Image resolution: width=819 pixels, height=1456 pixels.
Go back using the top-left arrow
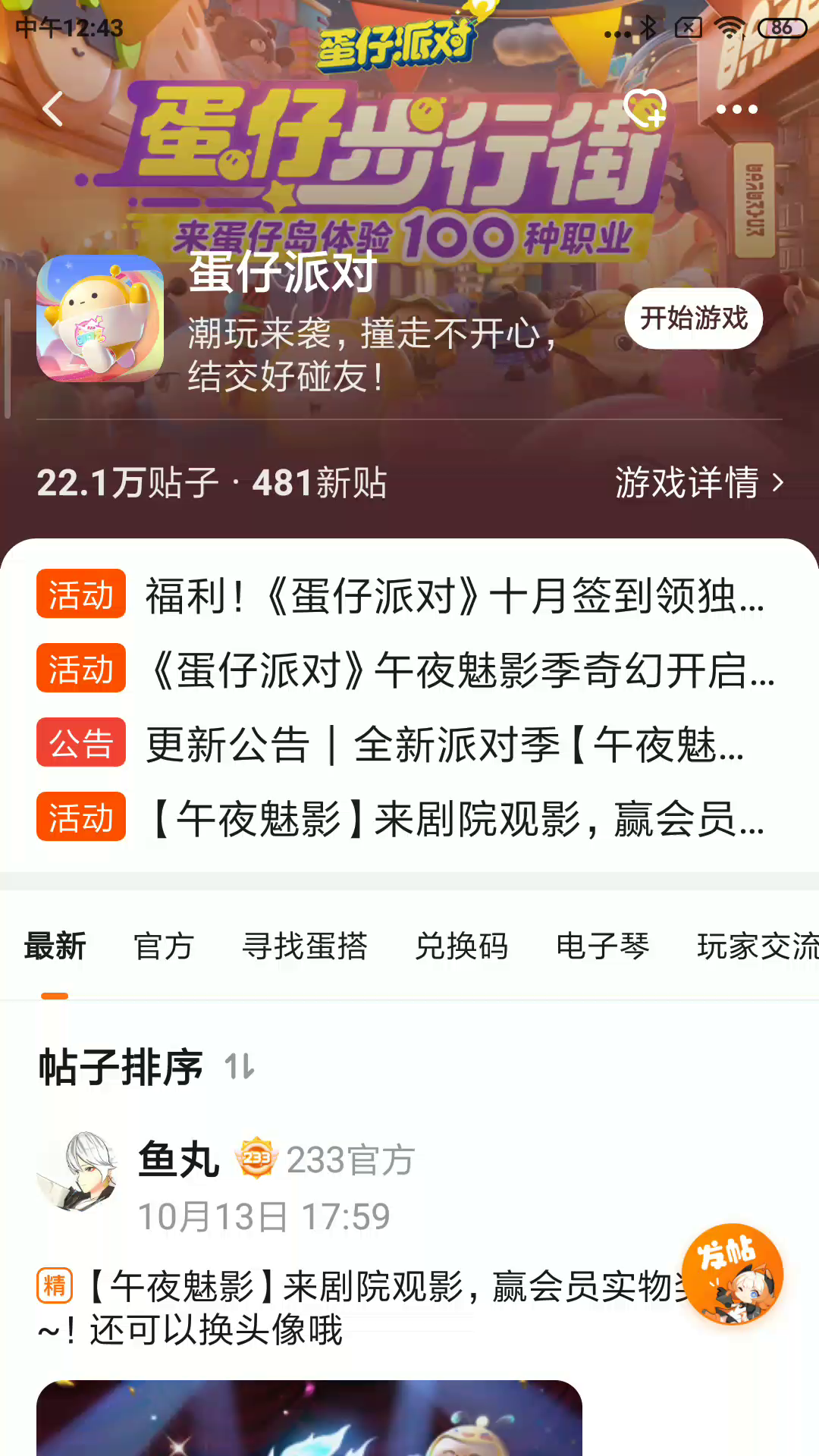coord(53,109)
